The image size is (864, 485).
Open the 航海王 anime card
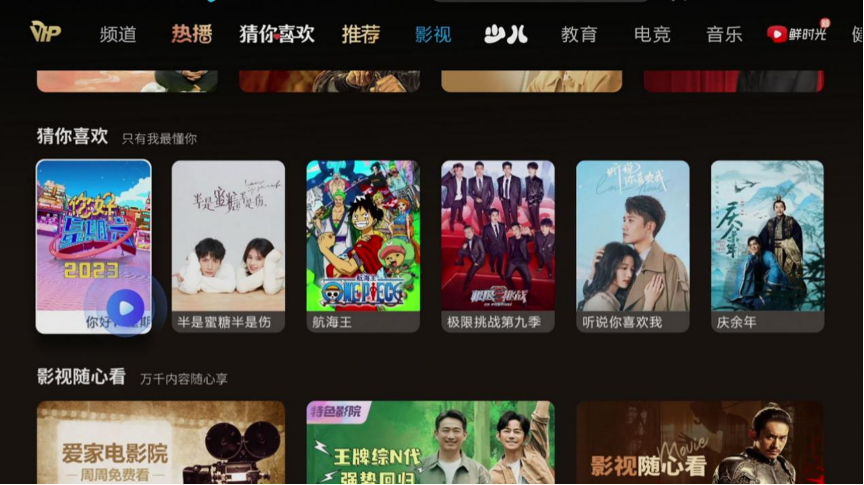[x=363, y=246]
